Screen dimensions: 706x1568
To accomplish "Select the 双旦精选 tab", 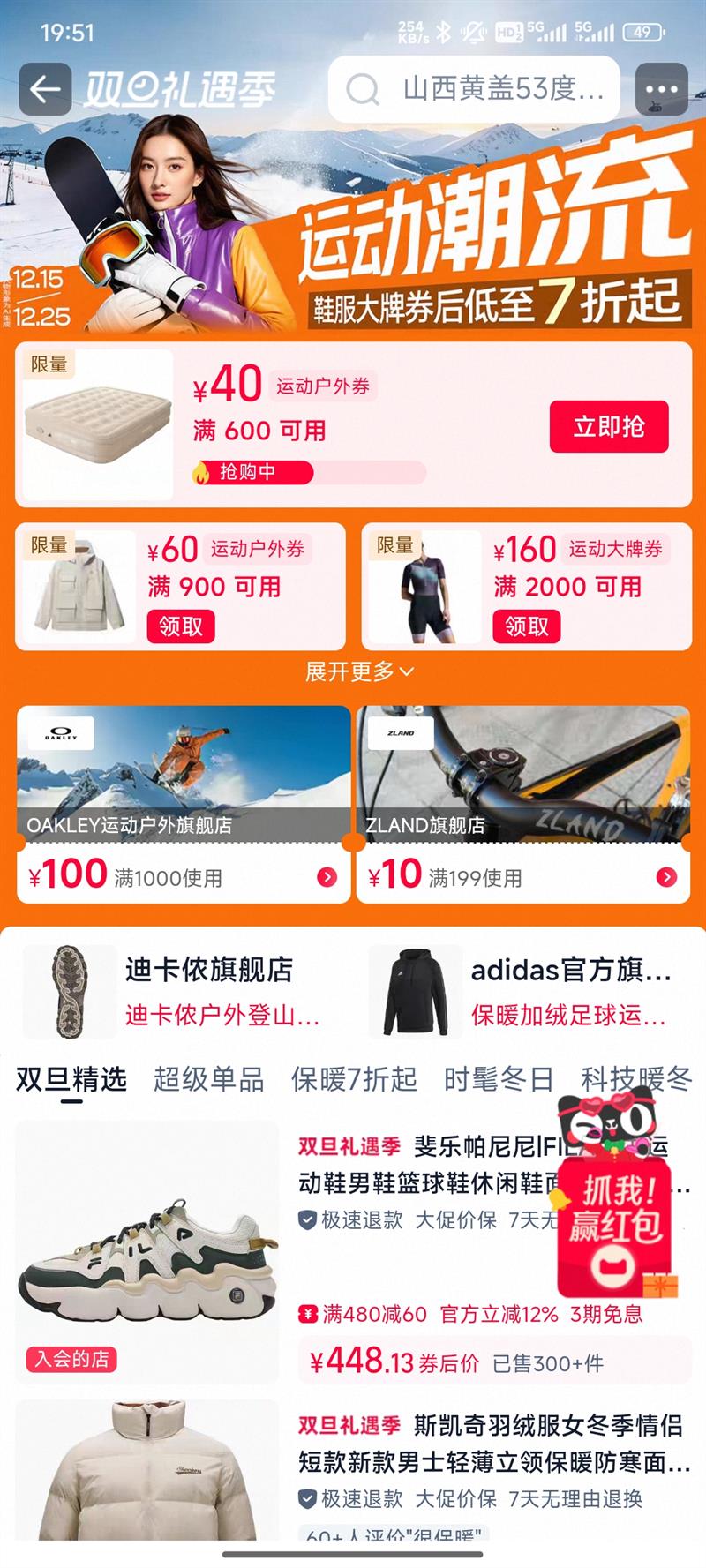I will pos(71,1079).
